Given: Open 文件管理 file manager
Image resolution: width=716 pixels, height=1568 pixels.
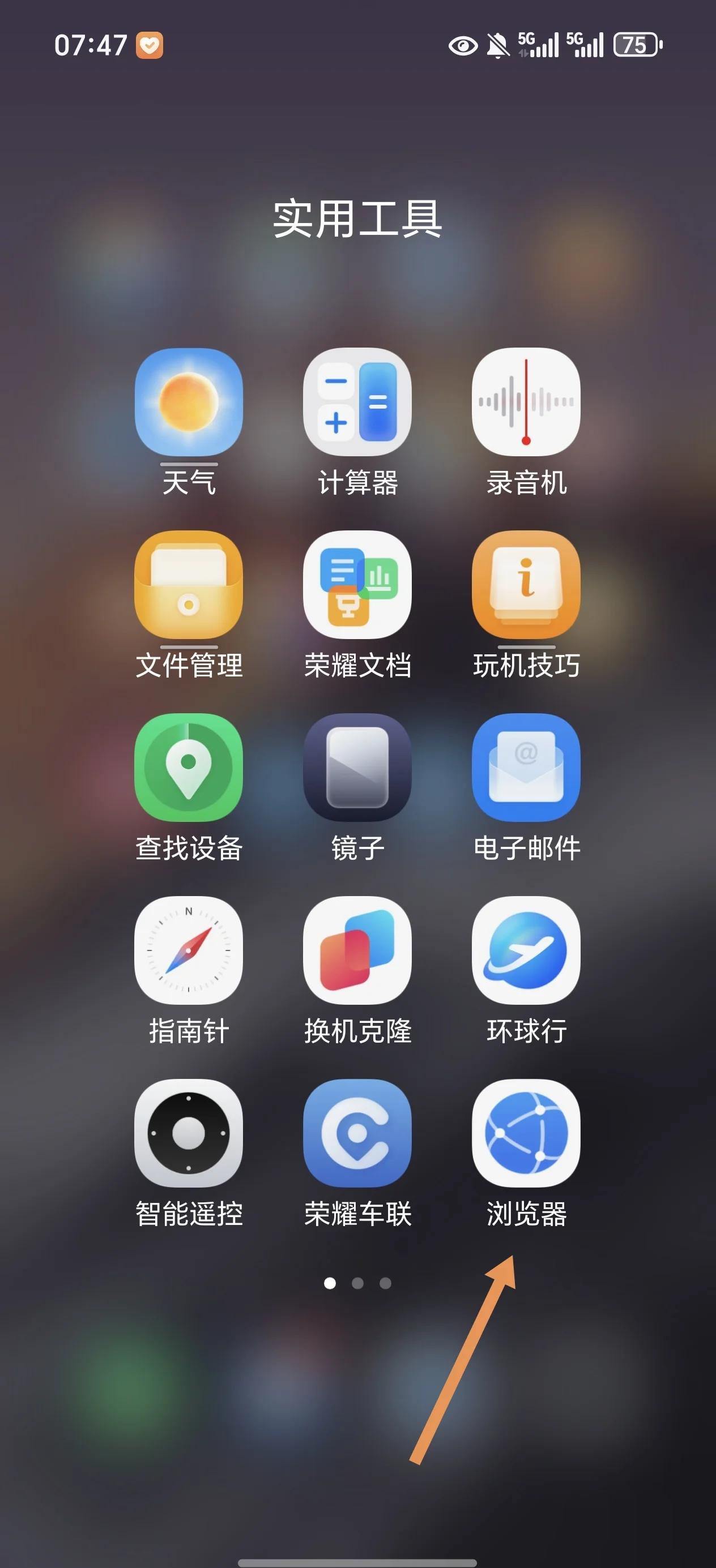Looking at the screenshot, I should (x=188, y=585).
